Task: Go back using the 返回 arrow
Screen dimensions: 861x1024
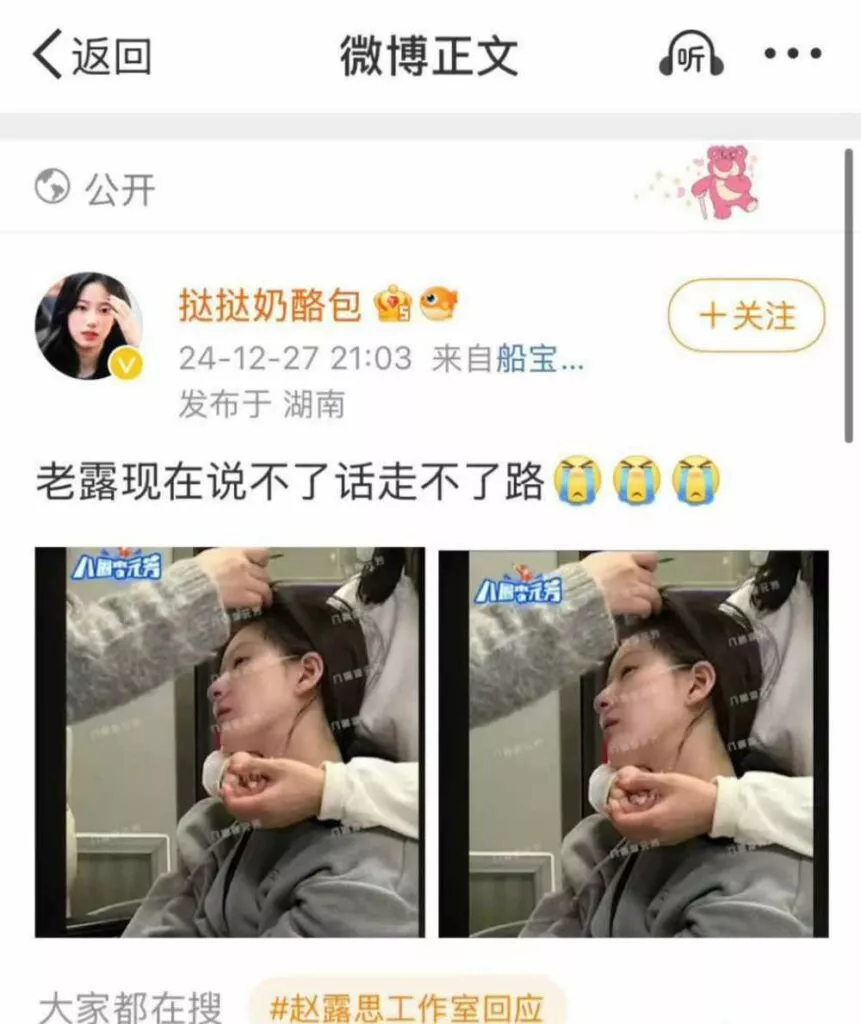Action: pyautogui.click(x=90, y=55)
